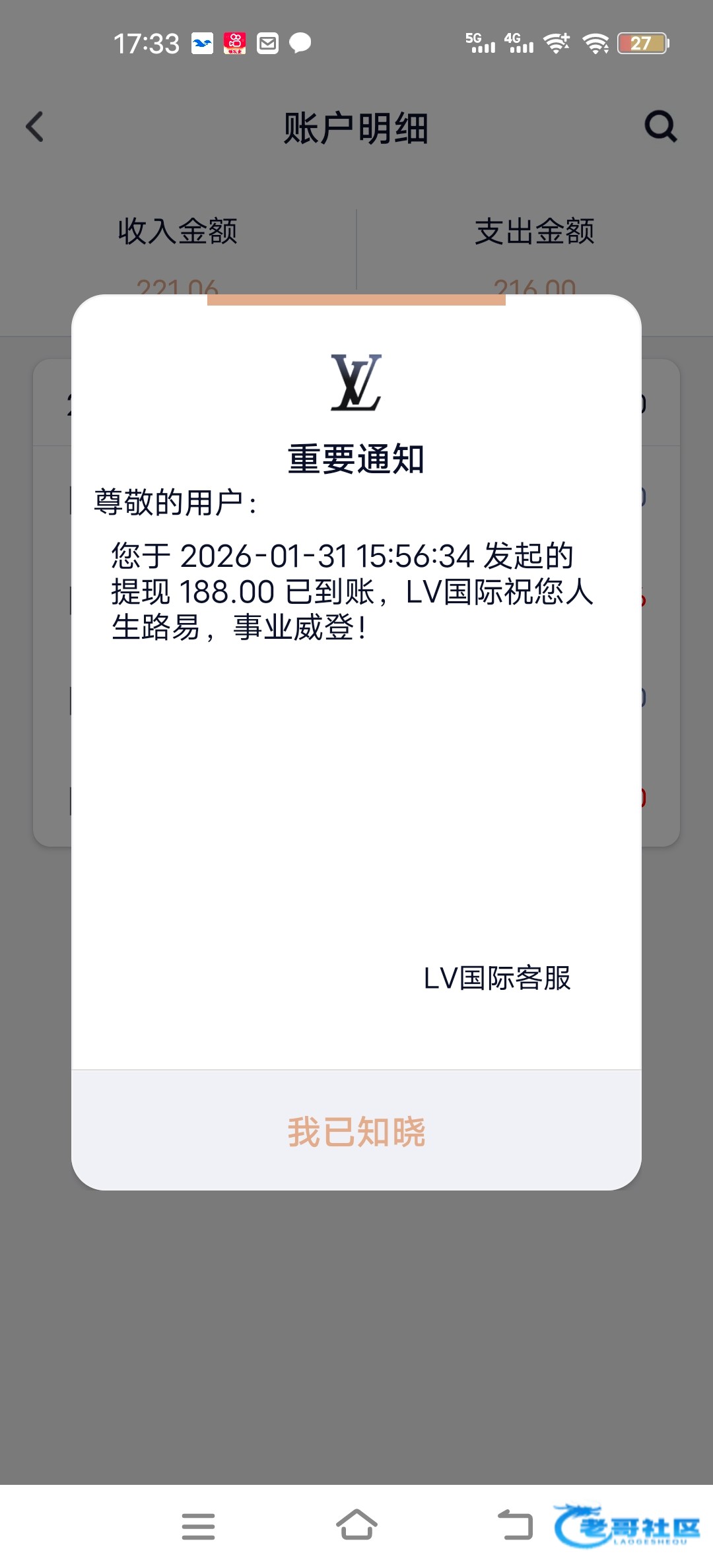Dismiss the notice with 我已知晓
713x1568 pixels.
tap(356, 1132)
